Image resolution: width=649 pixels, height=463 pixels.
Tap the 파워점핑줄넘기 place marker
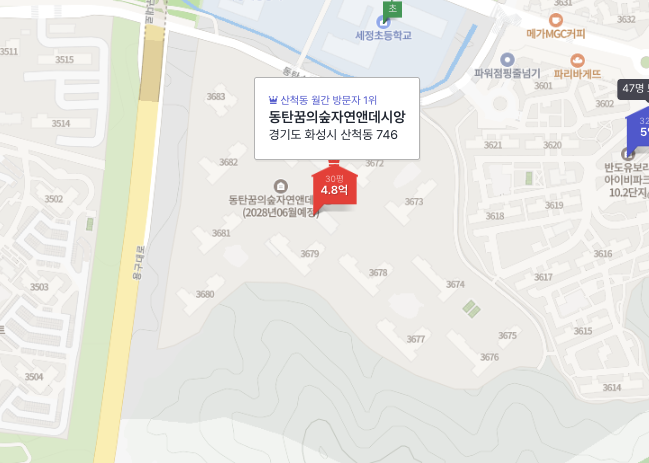[506, 60]
